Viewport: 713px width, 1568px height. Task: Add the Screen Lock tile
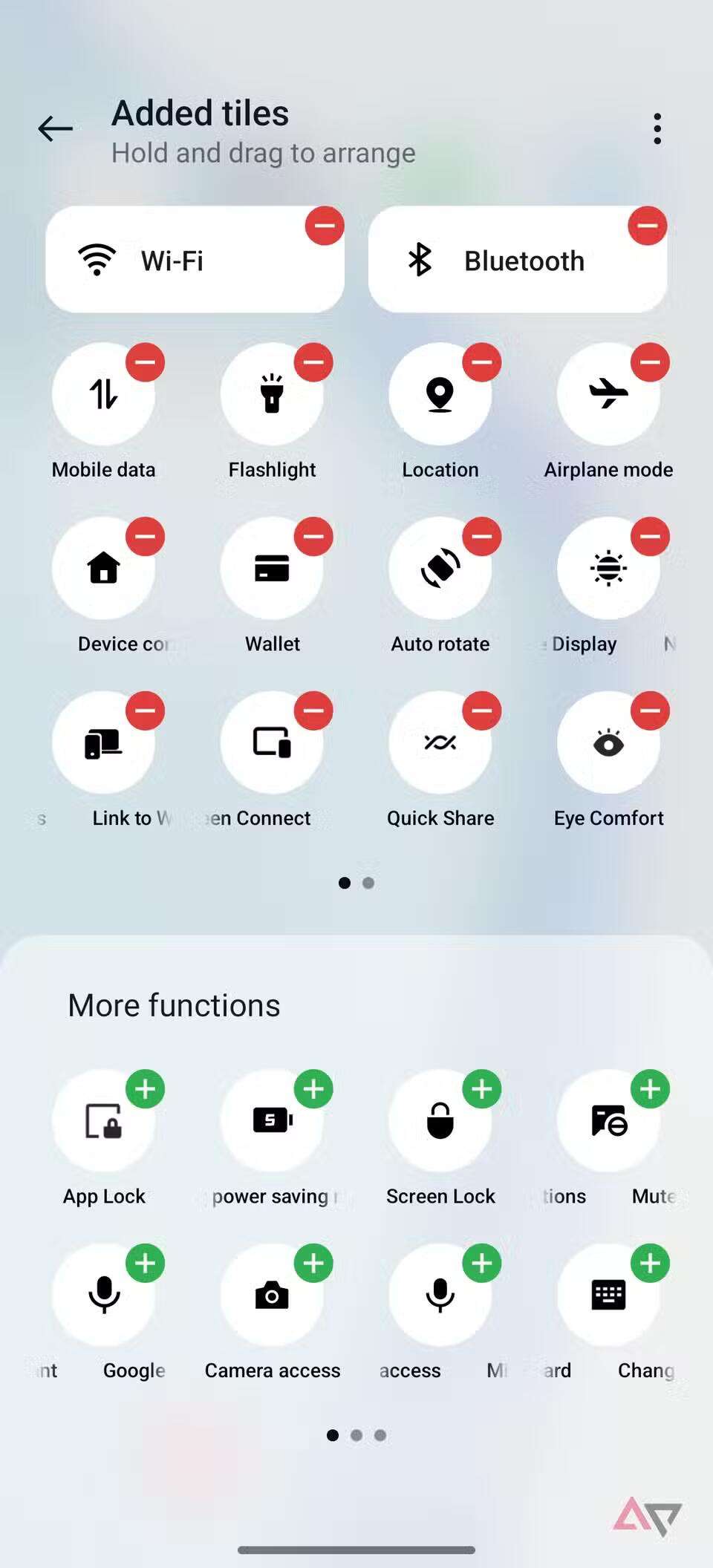481,1089
